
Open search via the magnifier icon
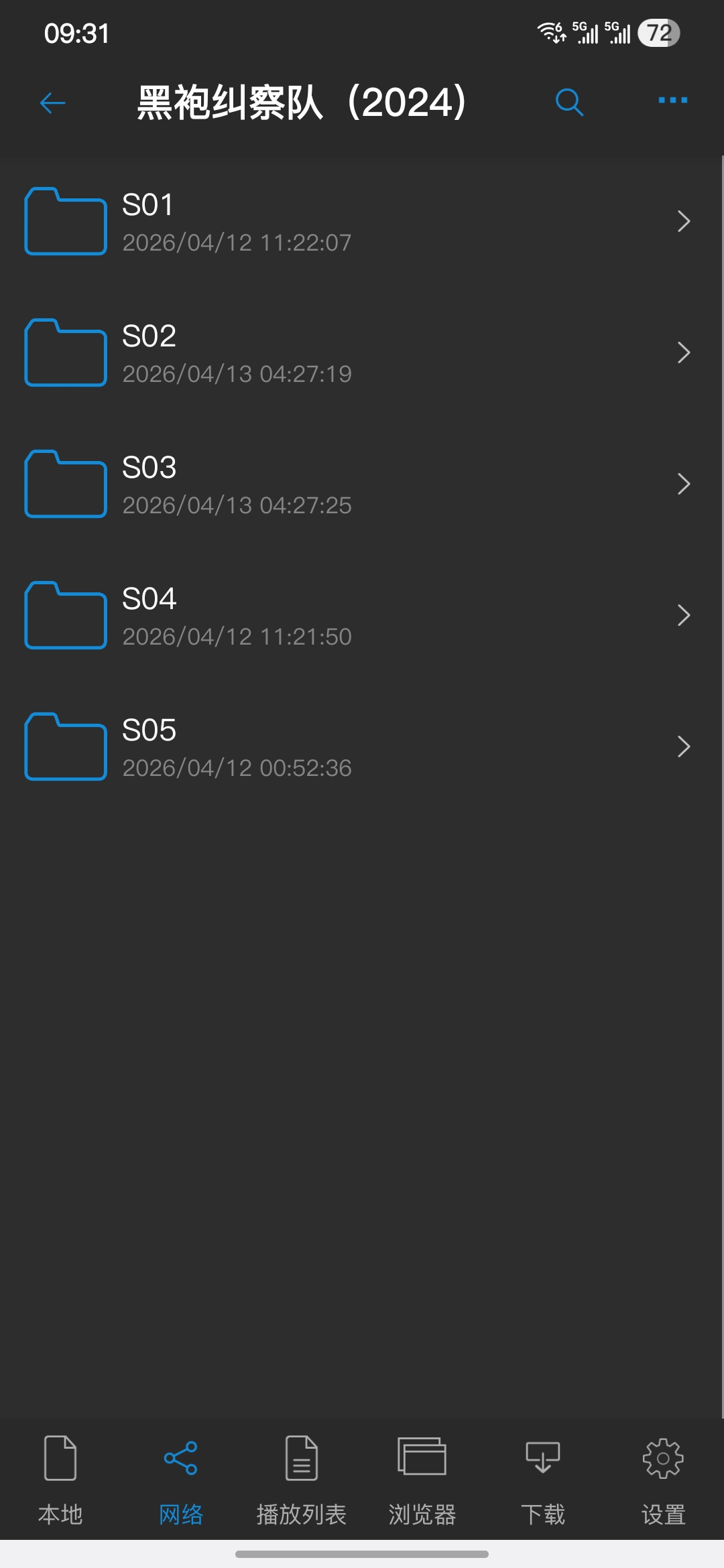click(569, 103)
